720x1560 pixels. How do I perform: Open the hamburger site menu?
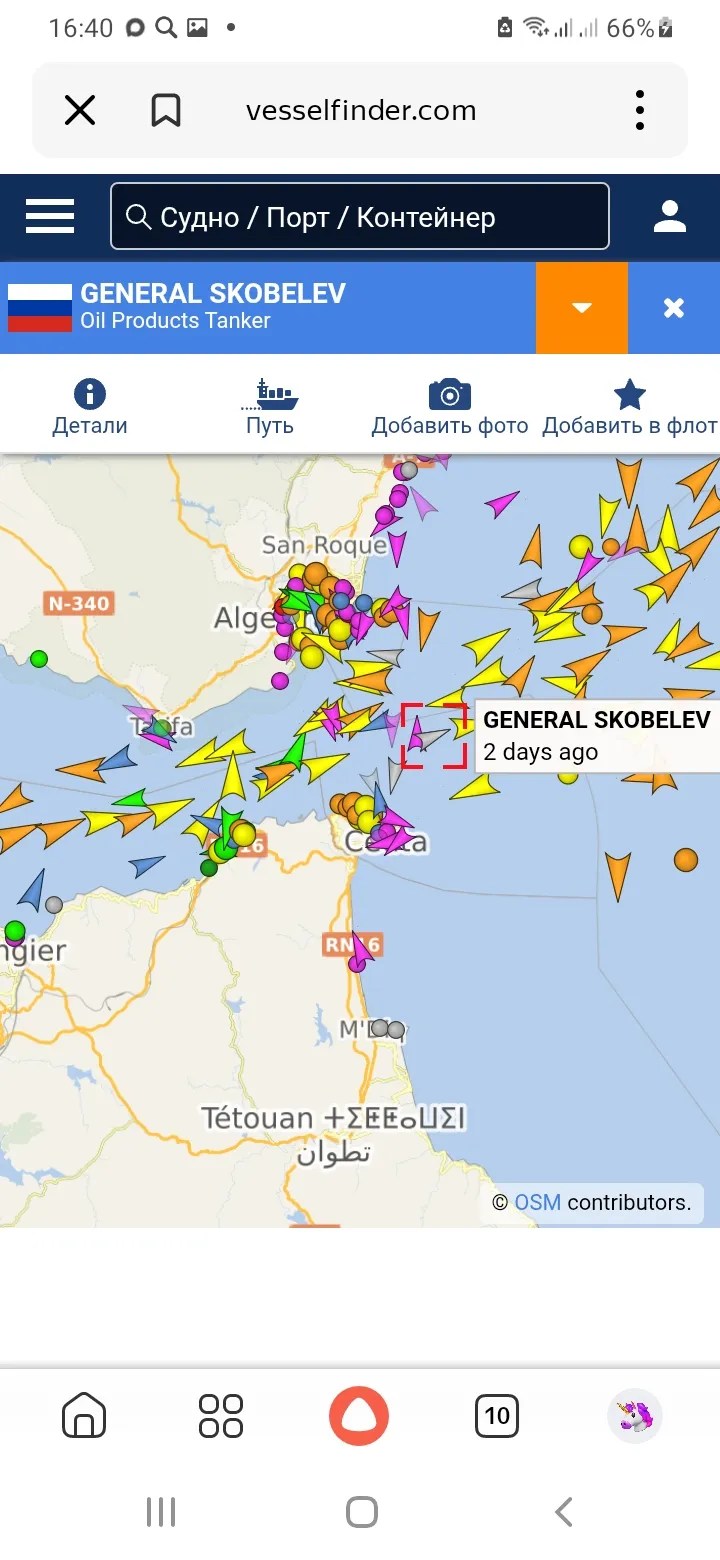(50, 216)
